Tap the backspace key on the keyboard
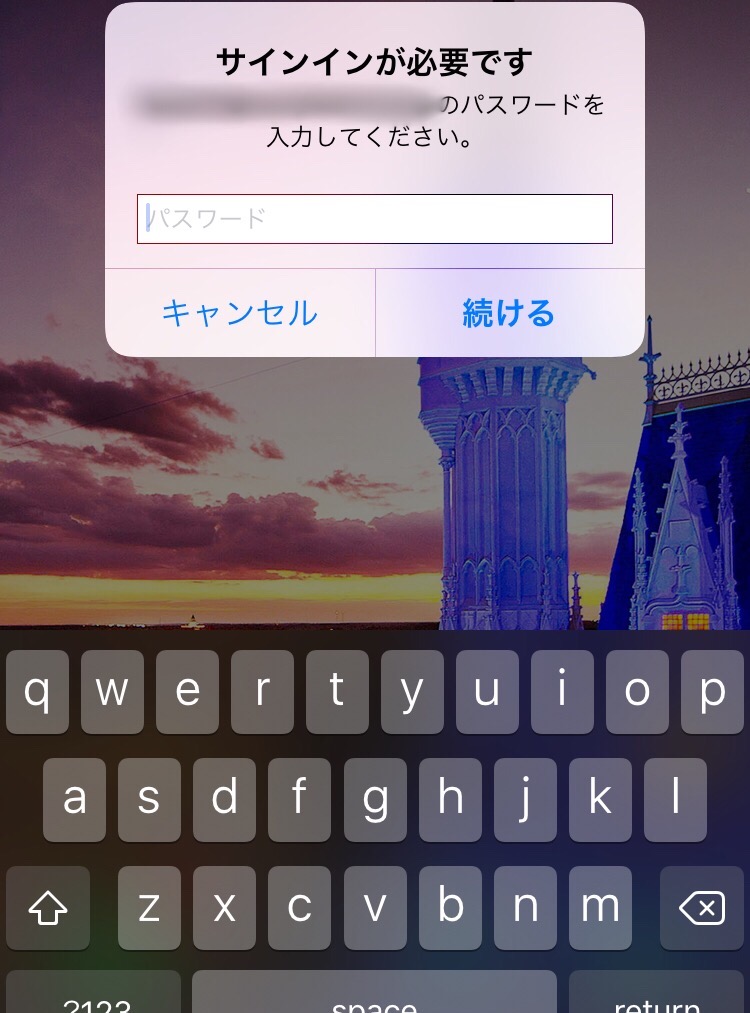The width and height of the screenshot is (750, 1013). point(701,908)
